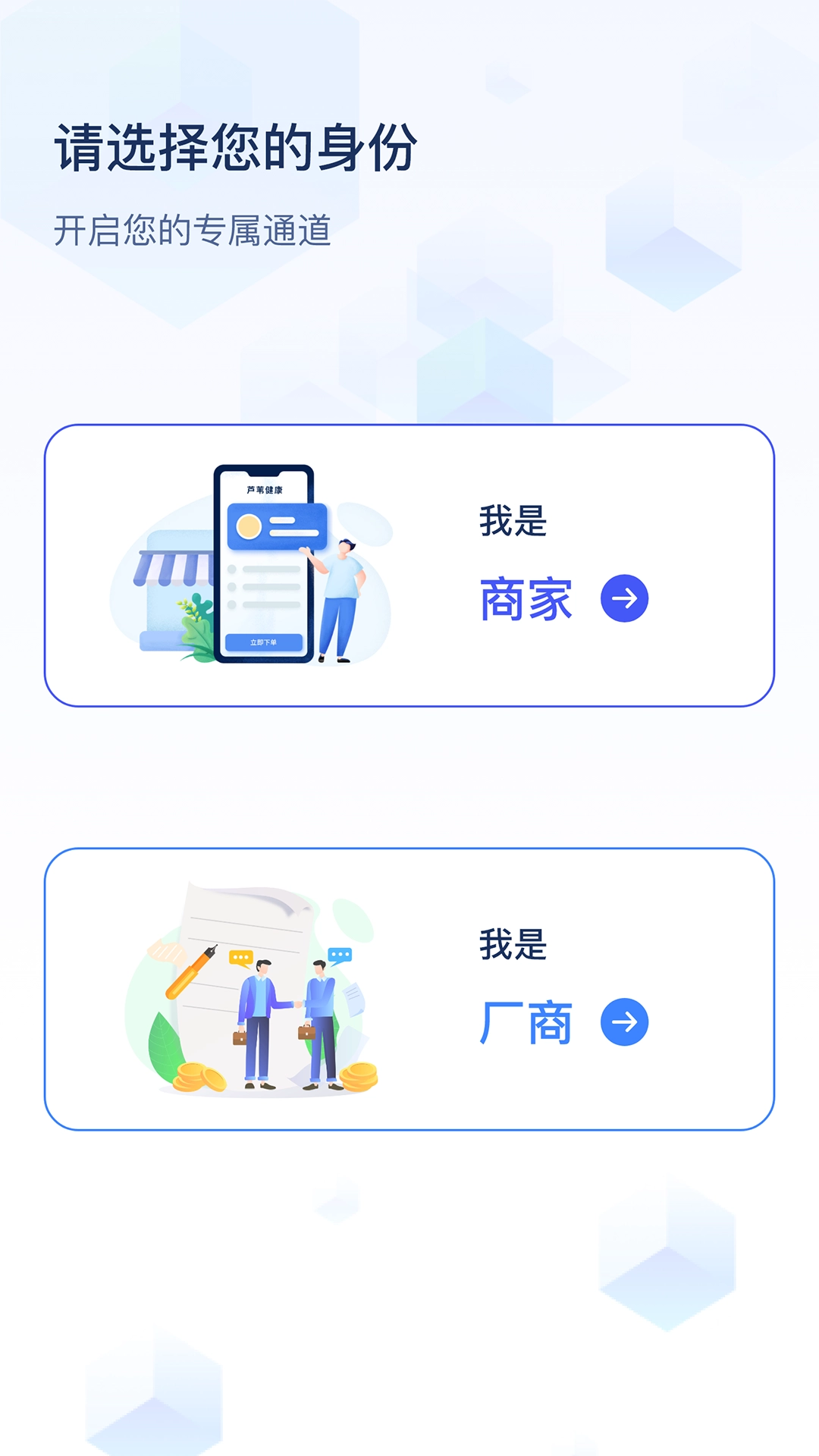Select the 商家 (merchant) identity card
This screenshot has width=819, height=1456.
pyautogui.click(x=409, y=566)
